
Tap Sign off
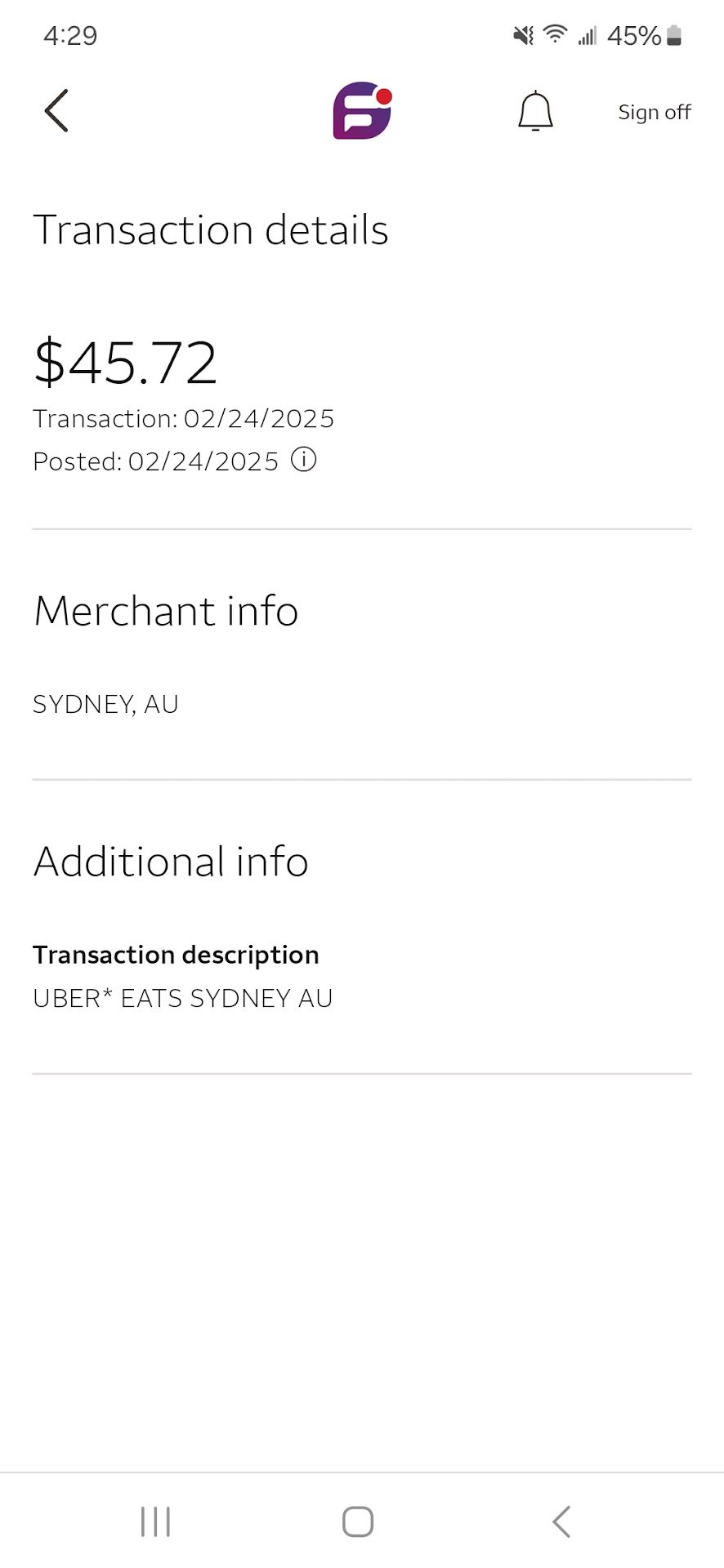click(654, 112)
